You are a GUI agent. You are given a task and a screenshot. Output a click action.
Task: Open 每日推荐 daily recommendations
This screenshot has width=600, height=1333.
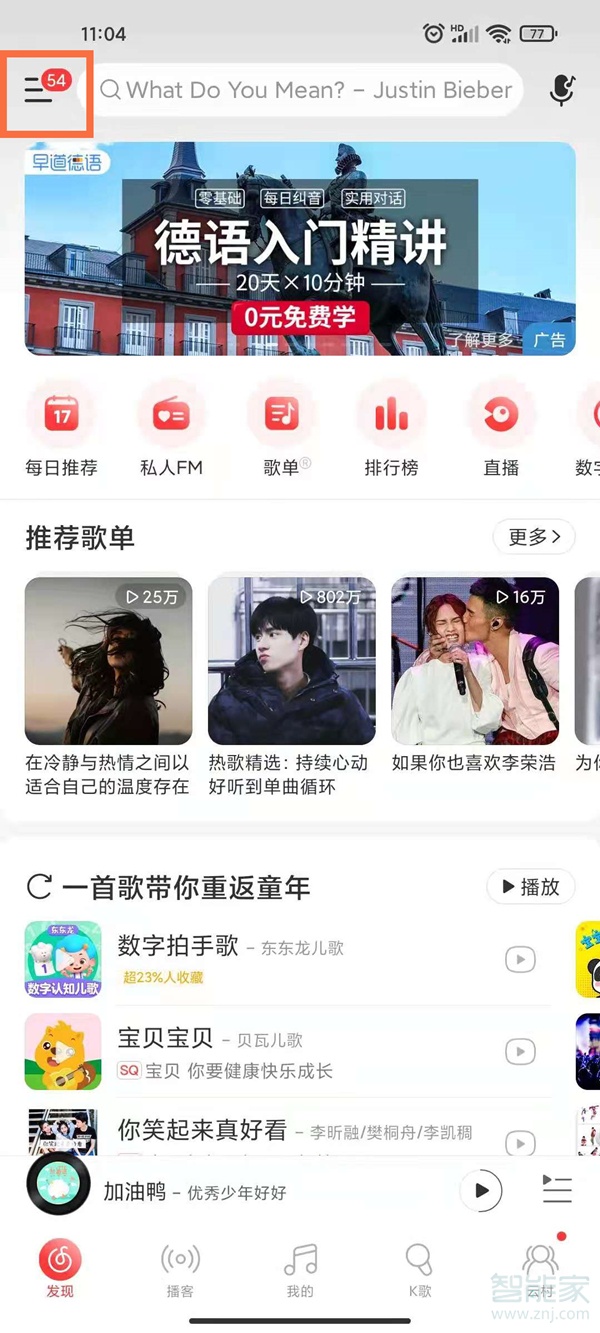(x=61, y=416)
